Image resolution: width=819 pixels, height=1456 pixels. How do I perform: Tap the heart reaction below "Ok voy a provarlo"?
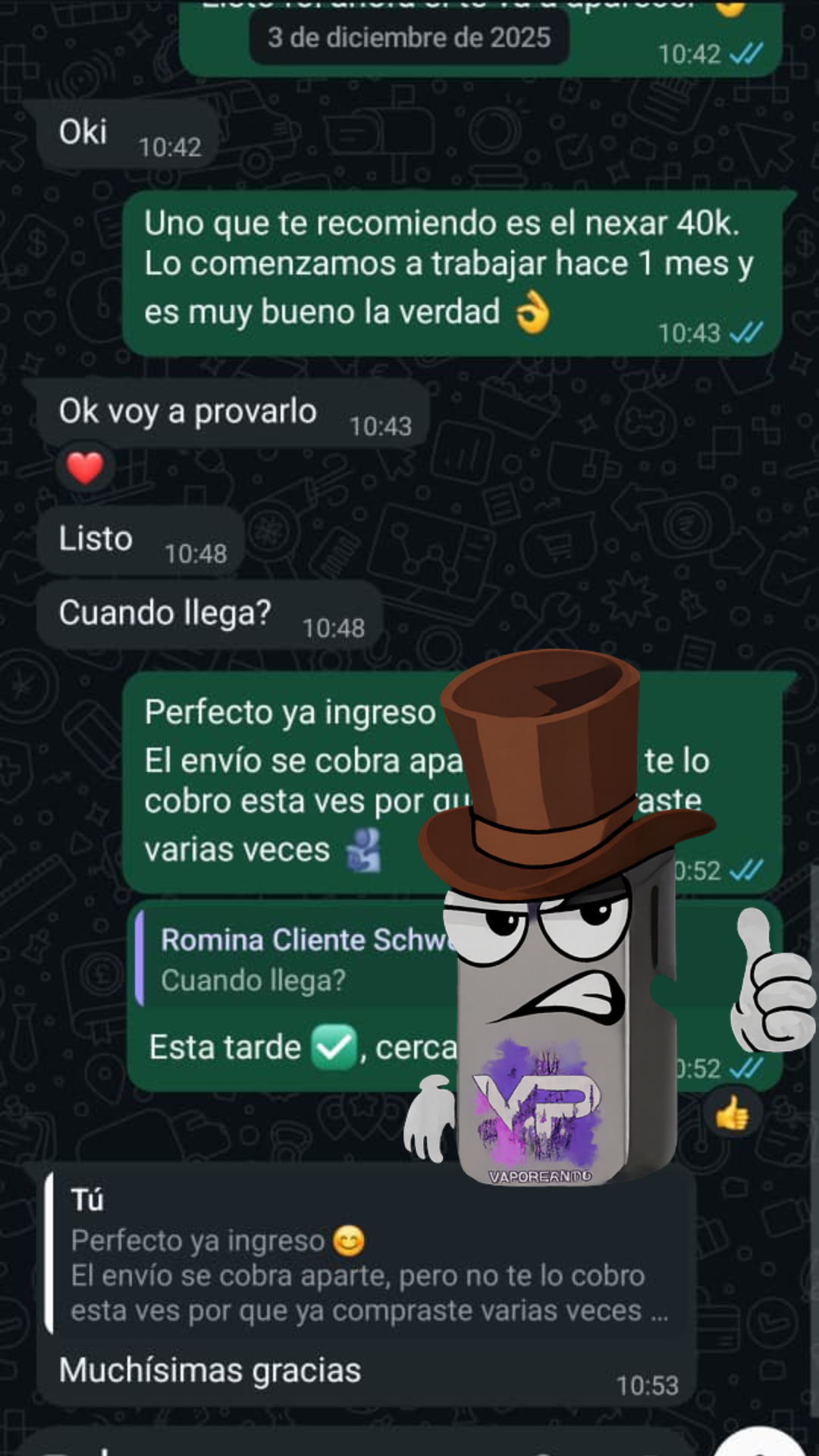click(86, 467)
